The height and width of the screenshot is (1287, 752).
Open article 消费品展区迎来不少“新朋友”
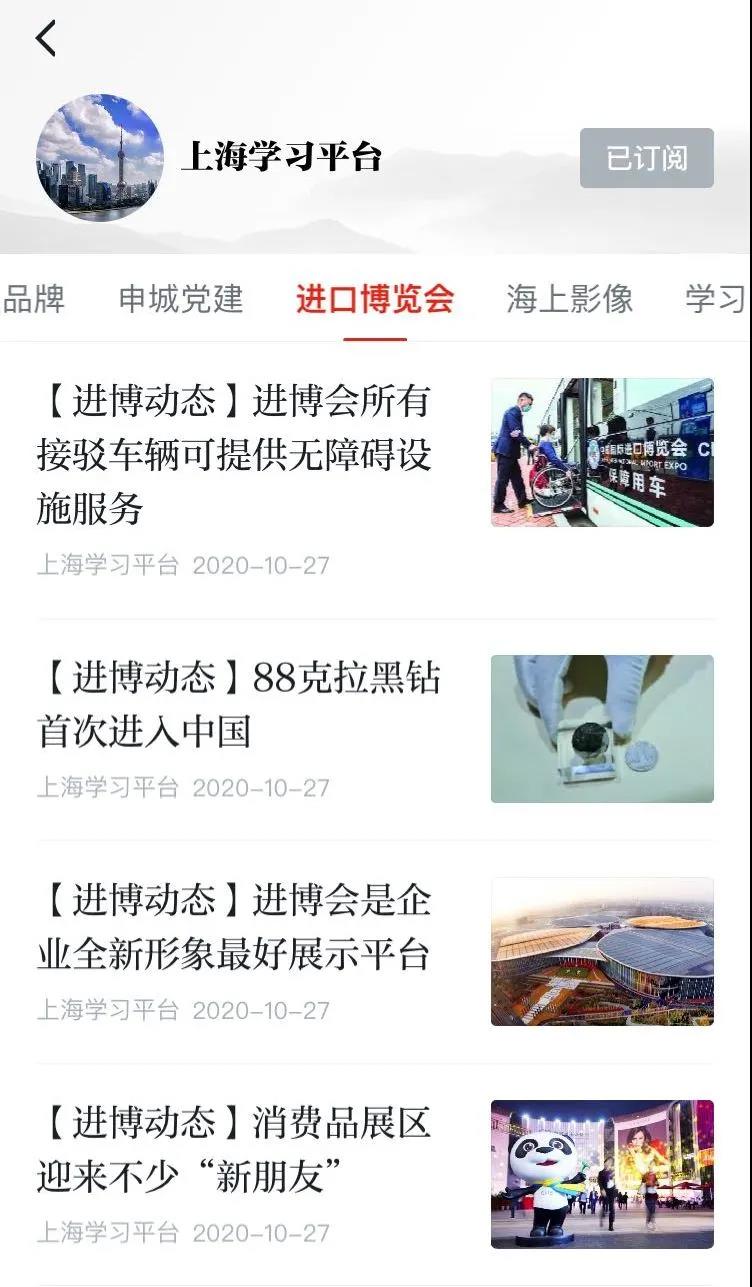234,1150
